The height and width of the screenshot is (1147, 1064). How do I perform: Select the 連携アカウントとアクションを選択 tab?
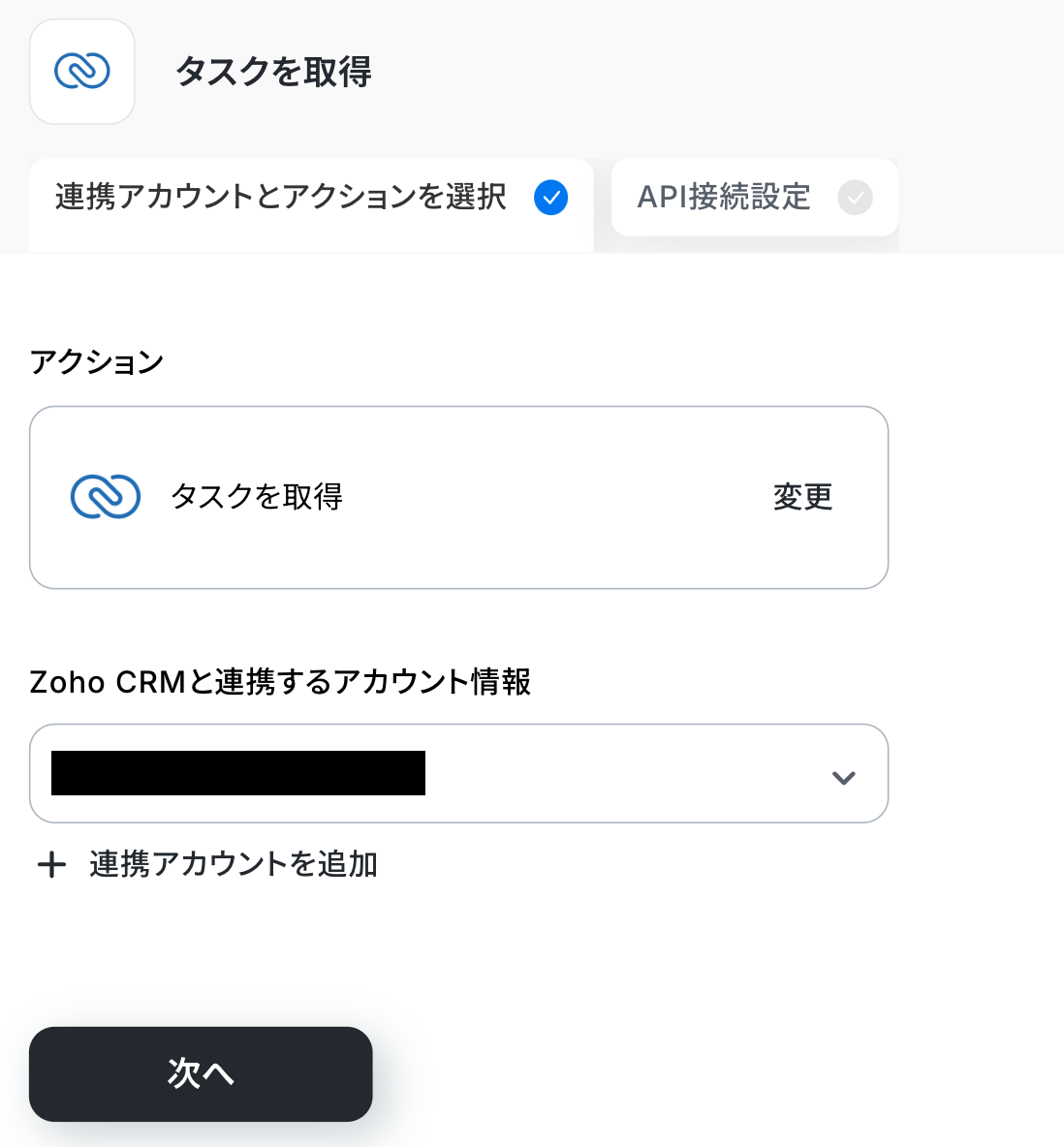pos(310,198)
